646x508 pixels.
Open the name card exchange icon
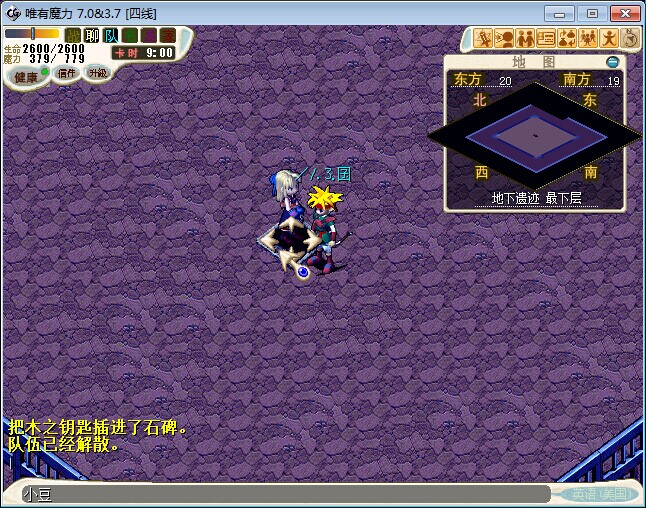point(547,39)
